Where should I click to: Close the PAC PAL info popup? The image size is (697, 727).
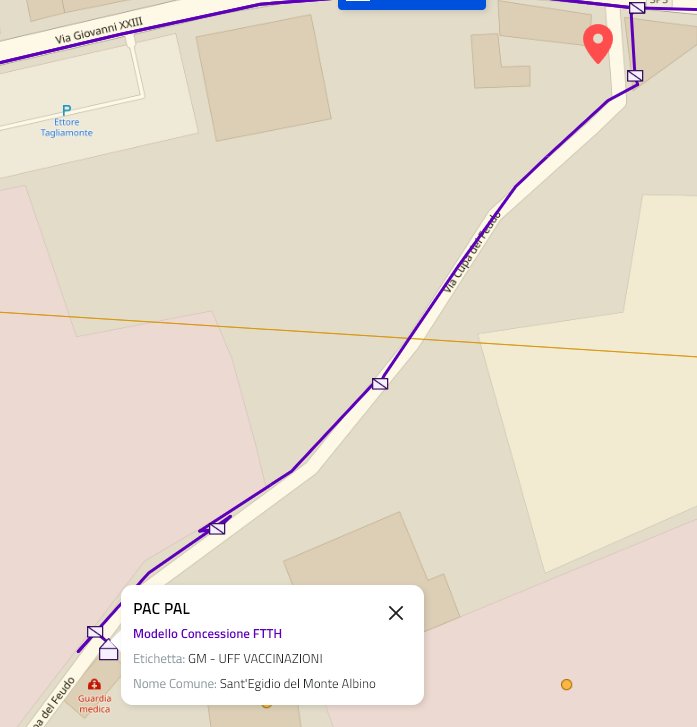click(396, 613)
